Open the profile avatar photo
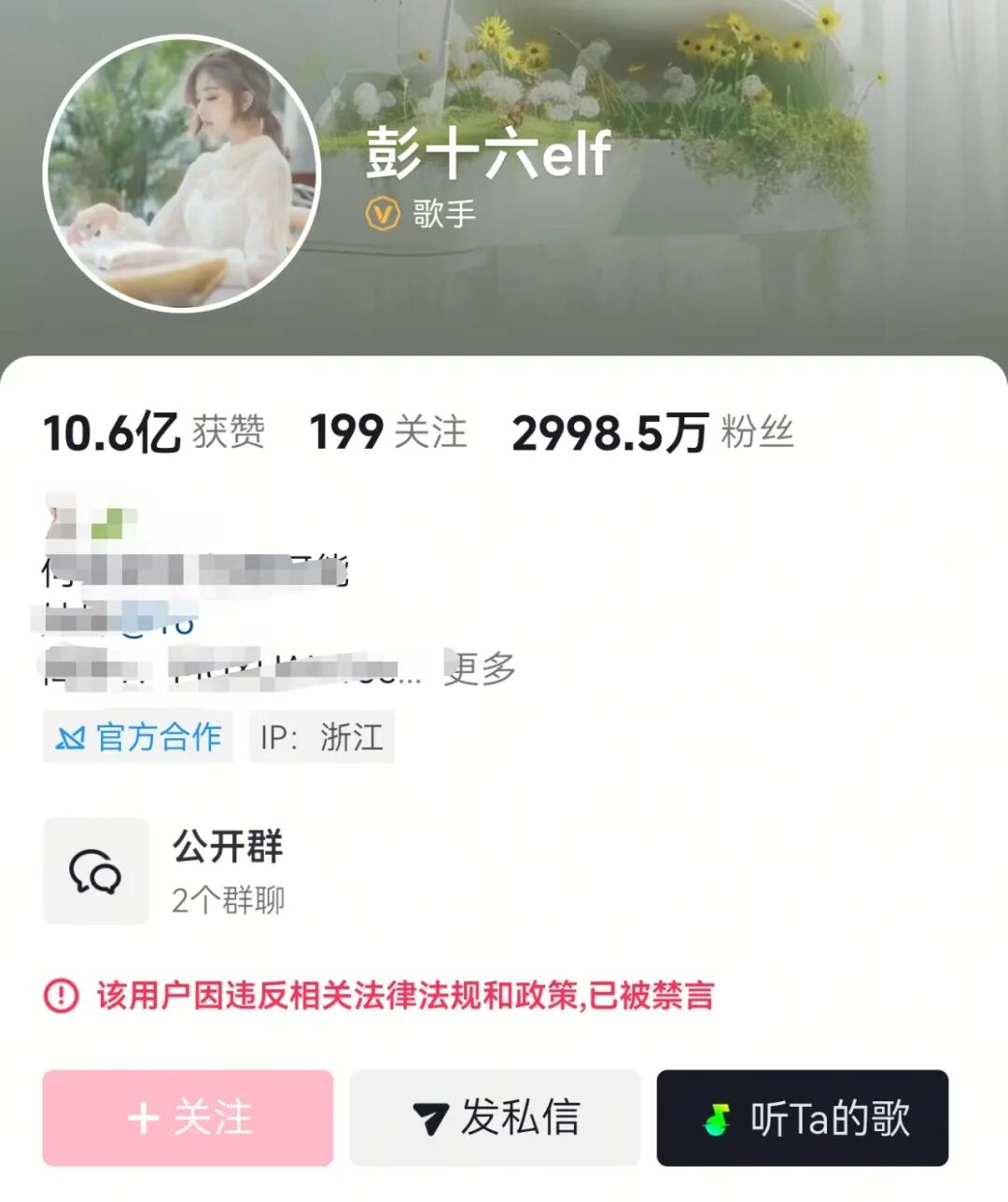The image size is (1008, 1202). coord(182,173)
